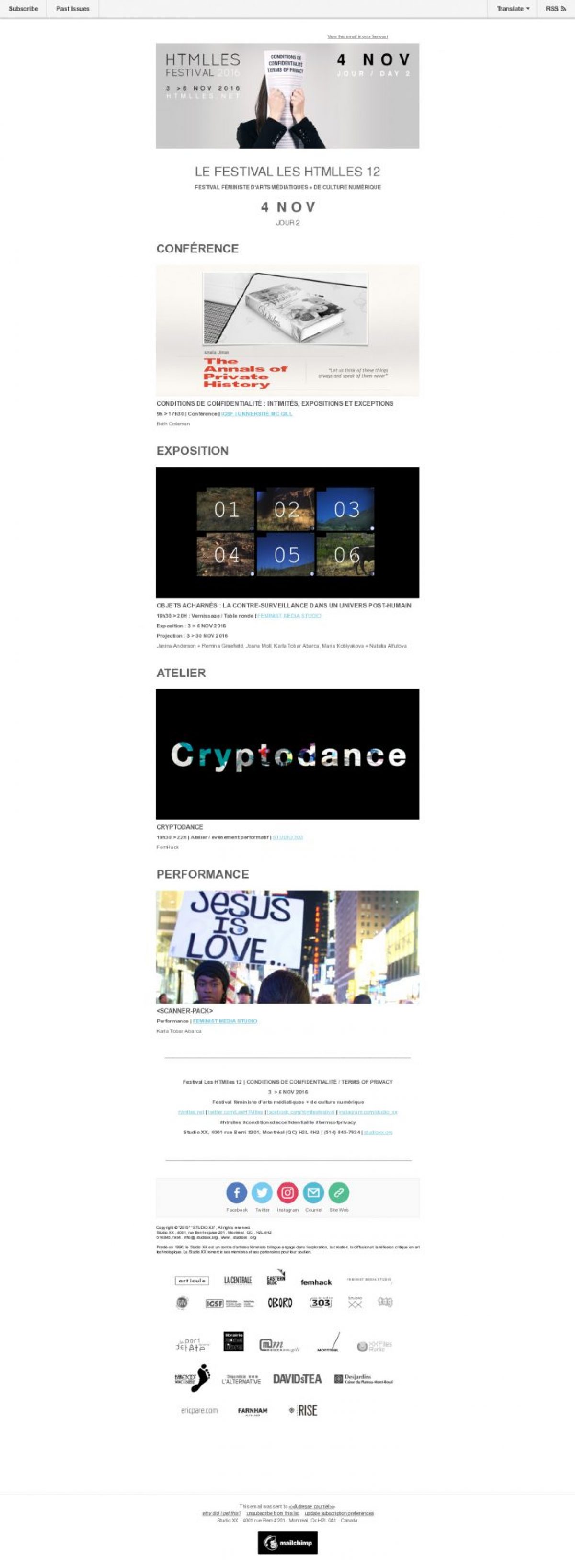Open the studioxx.org footer link
The image size is (575, 1568).
click(x=378, y=1132)
